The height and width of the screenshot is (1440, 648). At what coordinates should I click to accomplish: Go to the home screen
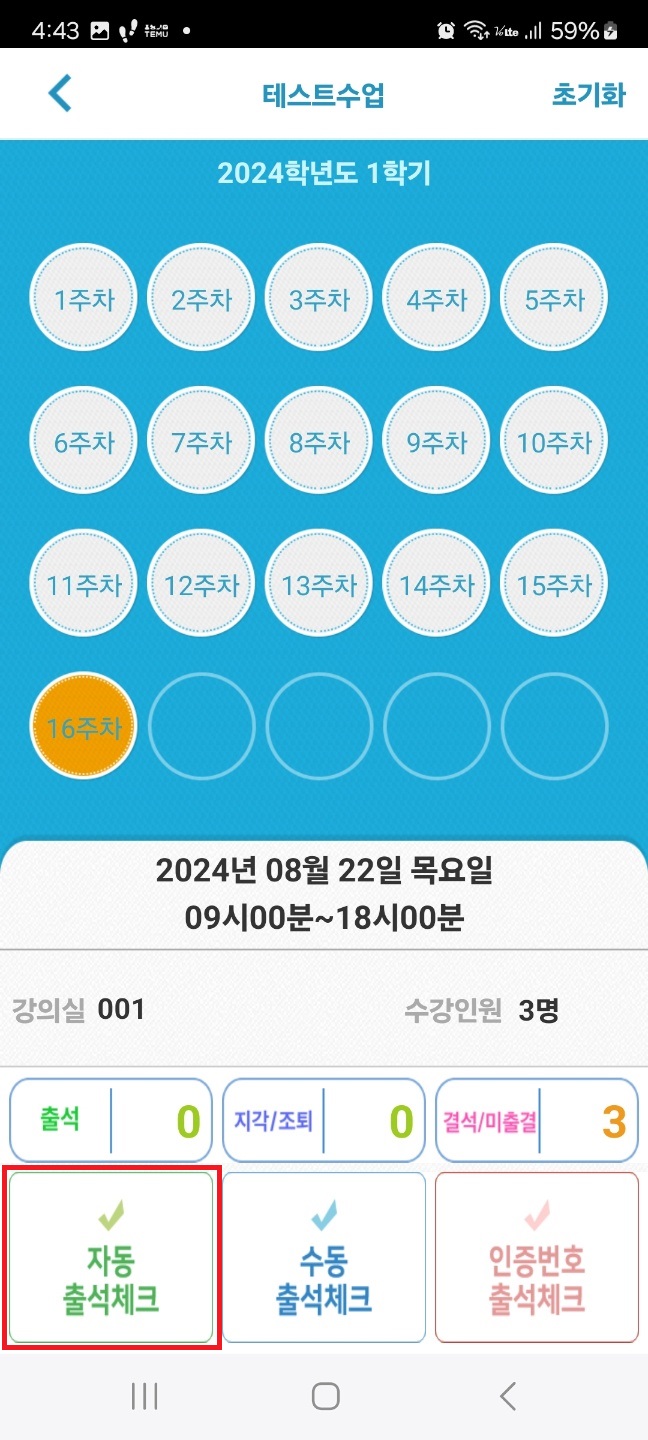(x=325, y=1397)
